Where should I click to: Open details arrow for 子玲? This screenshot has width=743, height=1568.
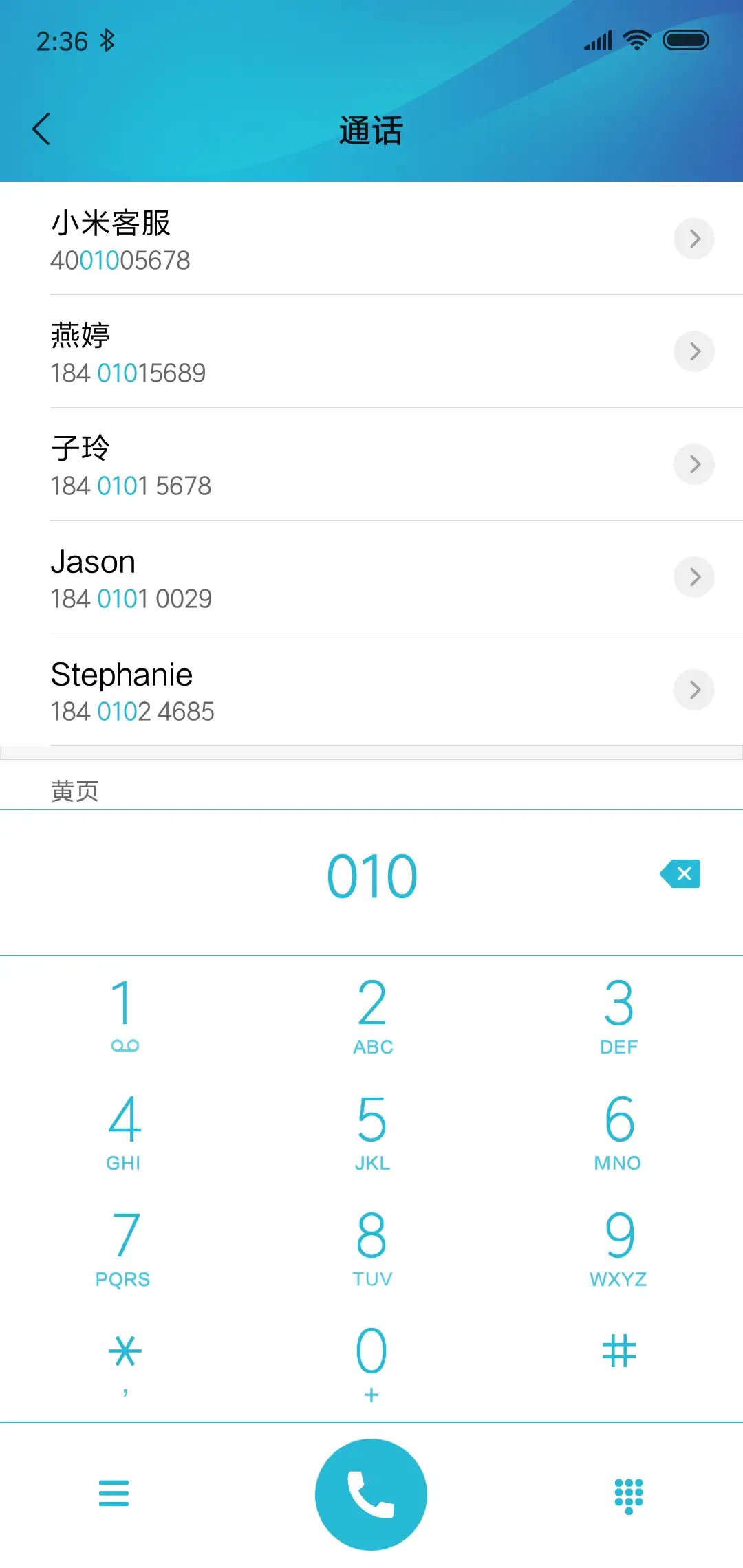pyautogui.click(x=694, y=464)
